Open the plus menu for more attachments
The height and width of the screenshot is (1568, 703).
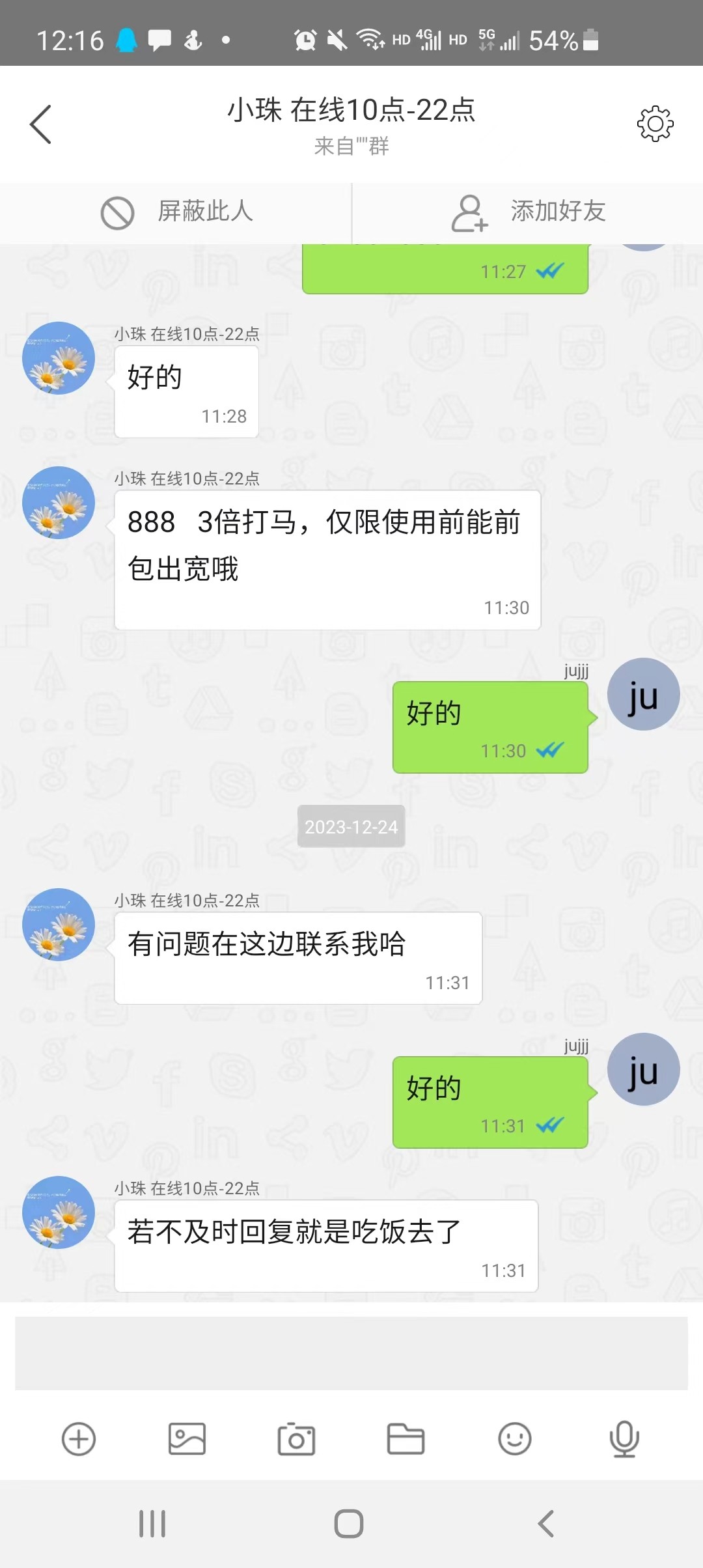tap(79, 1439)
